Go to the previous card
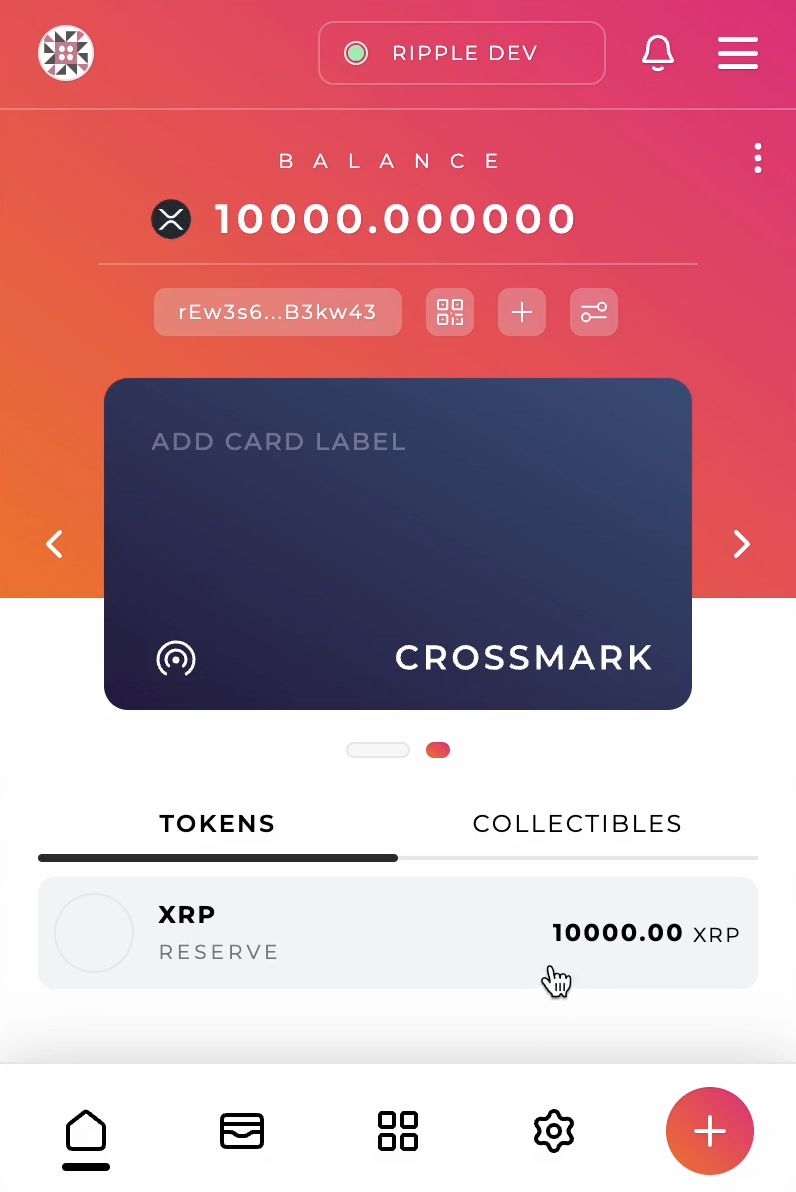796x1192 pixels. (55, 544)
